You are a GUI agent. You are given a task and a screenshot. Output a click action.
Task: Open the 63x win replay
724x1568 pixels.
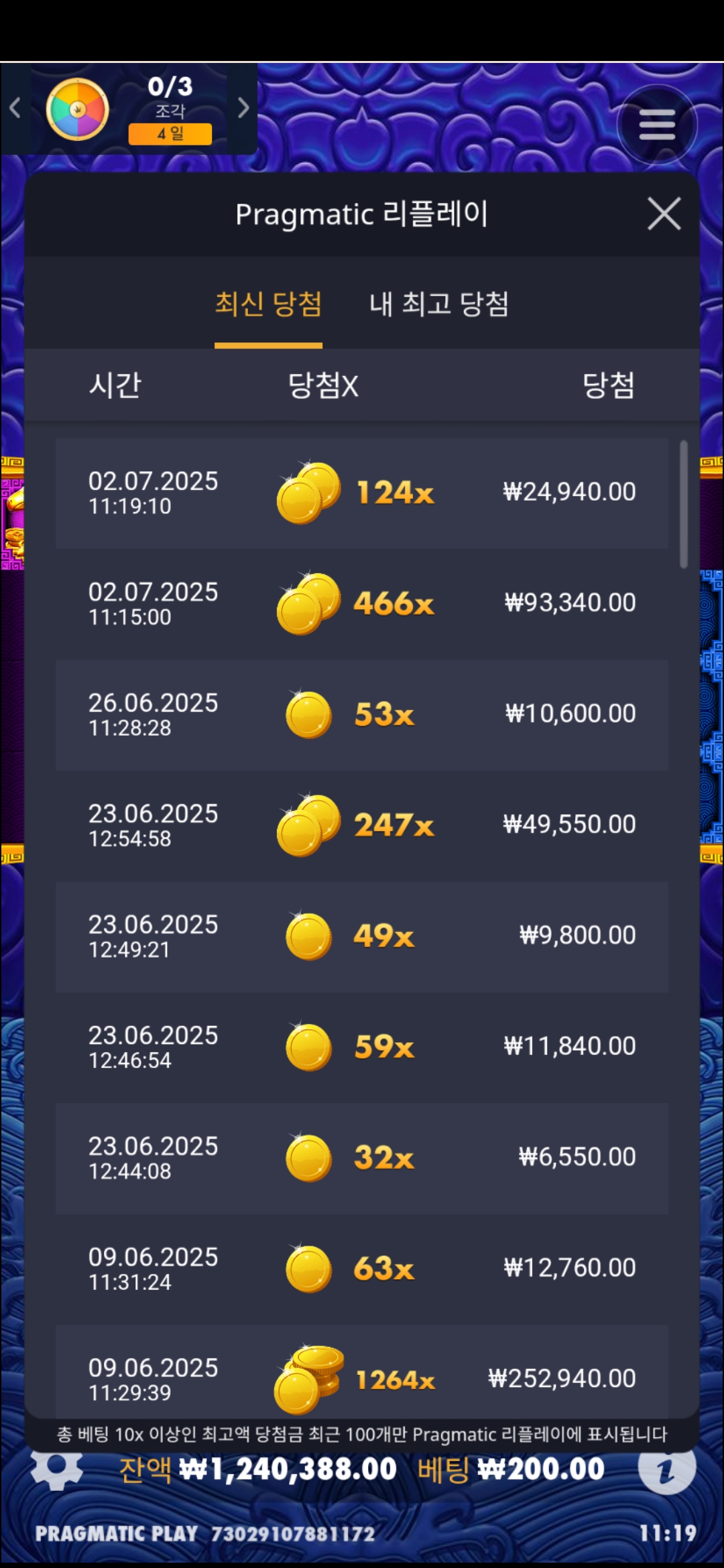pyautogui.click(x=361, y=1268)
